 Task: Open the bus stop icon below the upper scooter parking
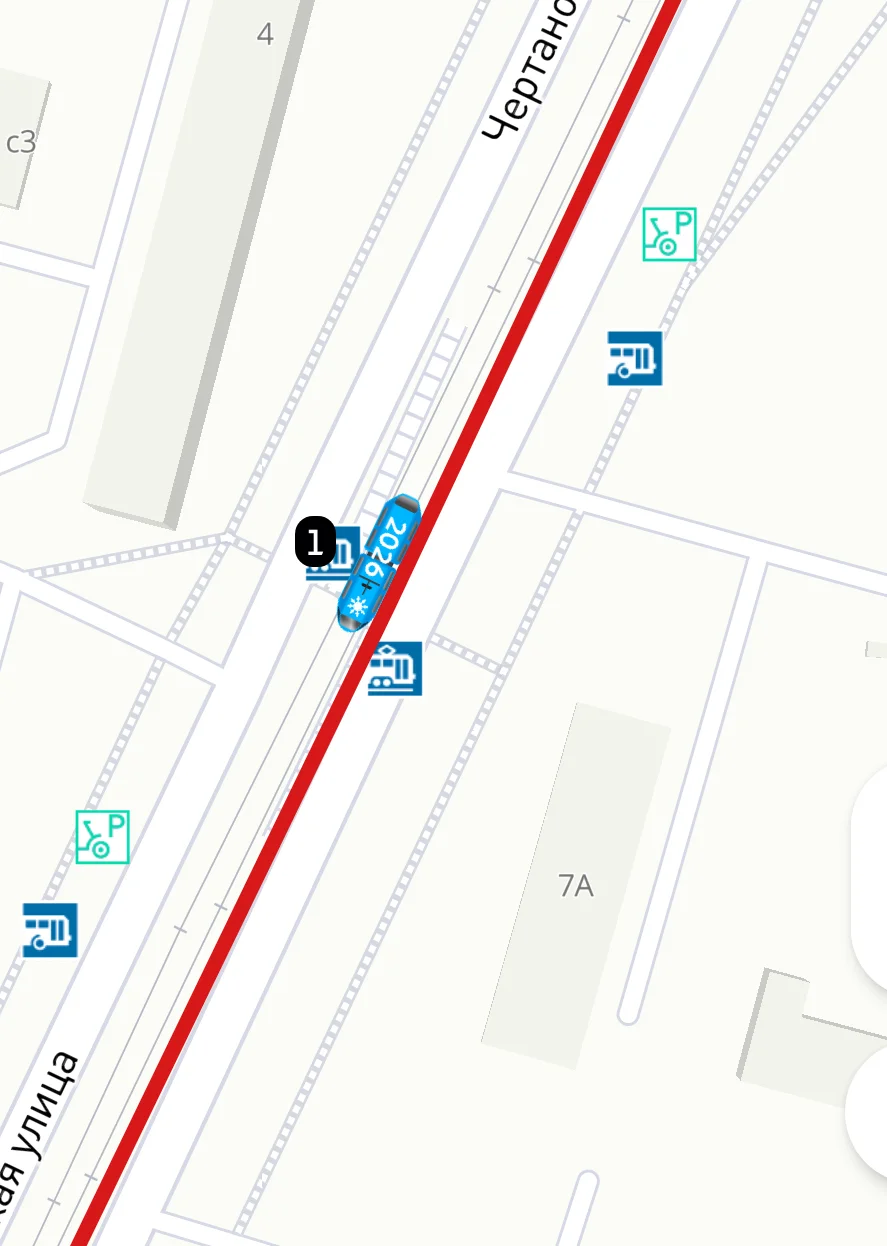tap(635, 358)
